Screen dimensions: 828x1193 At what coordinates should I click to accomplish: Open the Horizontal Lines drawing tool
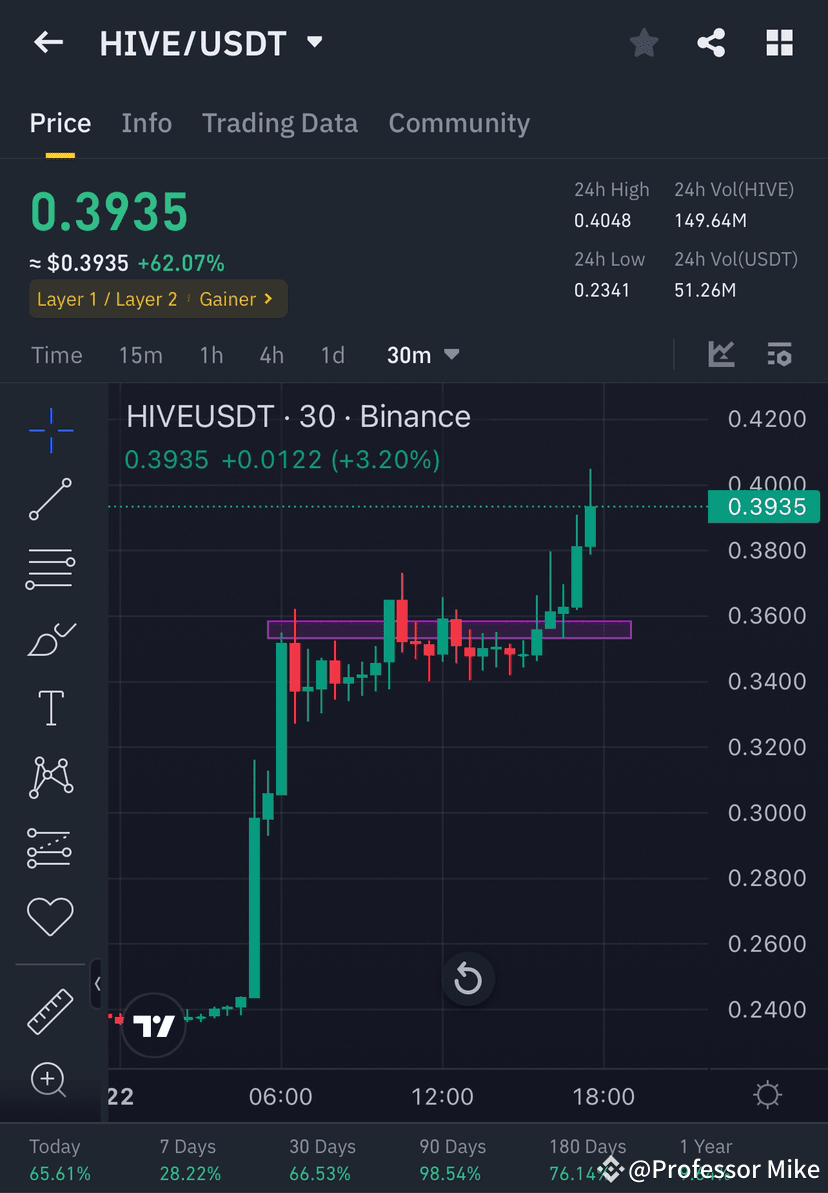coord(49,569)
